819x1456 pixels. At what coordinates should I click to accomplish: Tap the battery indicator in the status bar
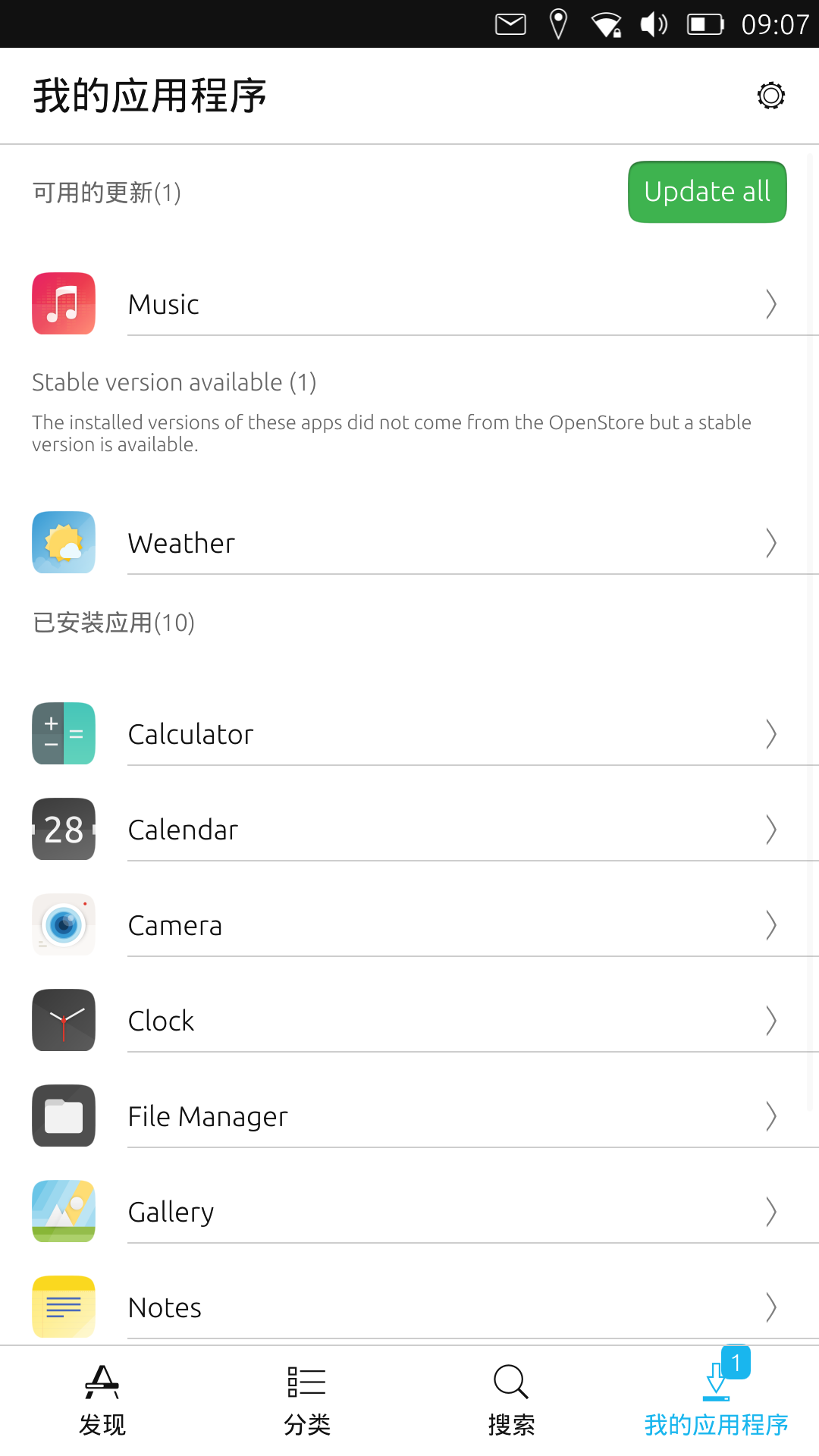pyautogui.click(x=704, y=23)
